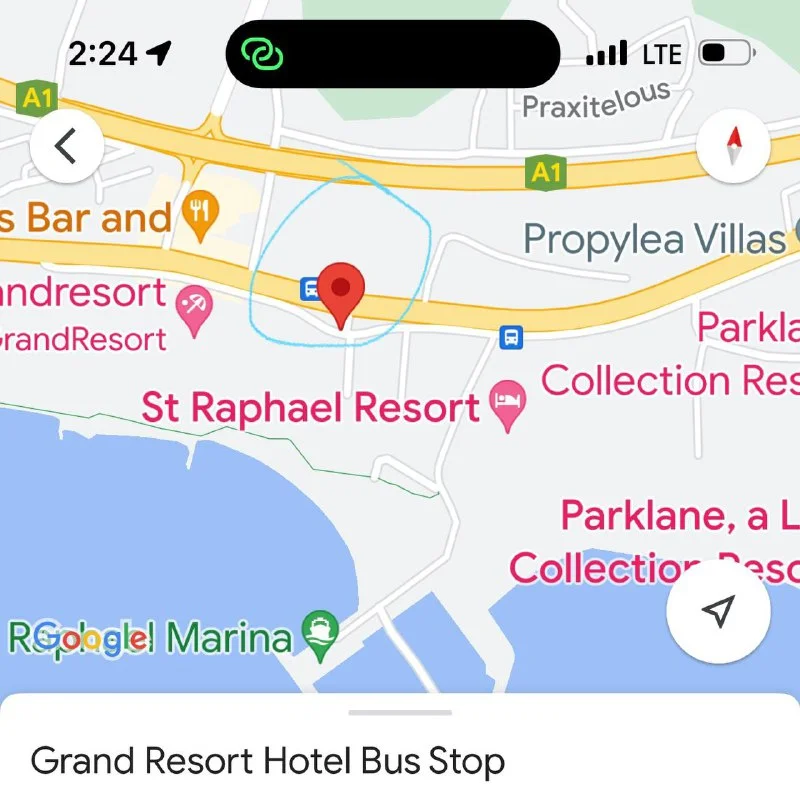Reset map orientation with the compass
The height and width of the screenshot is (800, 800).
(733, 147)
